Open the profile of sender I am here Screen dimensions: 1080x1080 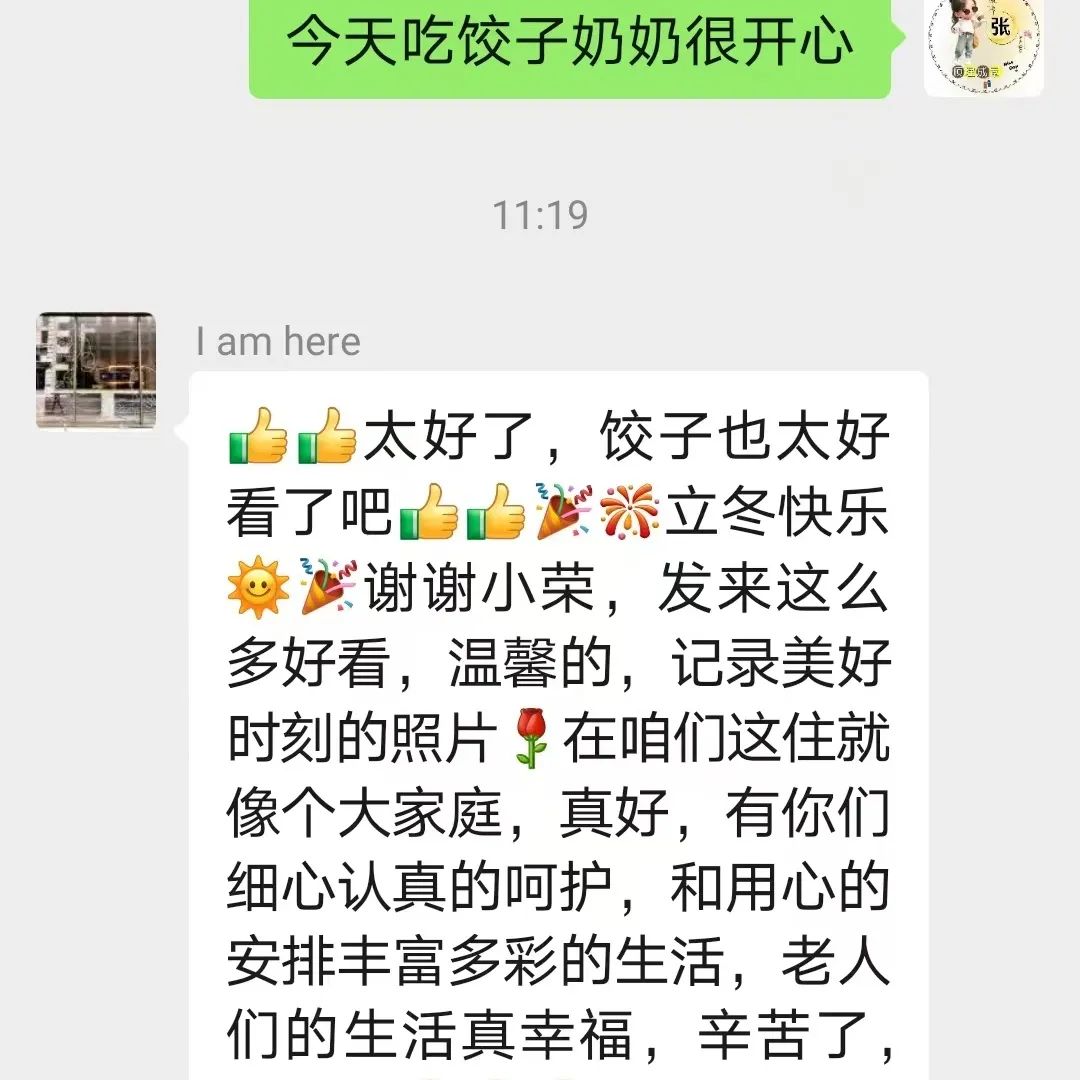point(96,370)
